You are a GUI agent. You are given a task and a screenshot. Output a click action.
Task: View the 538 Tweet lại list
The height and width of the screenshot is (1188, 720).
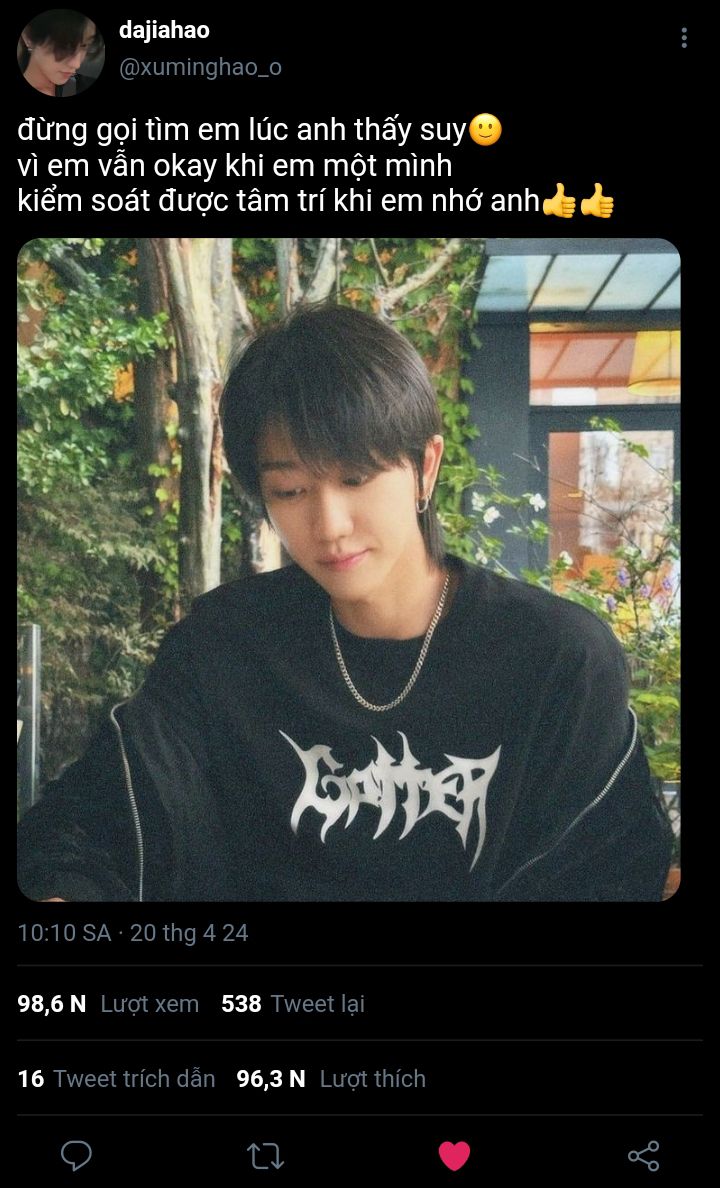pyautogui.click(x=293, y=1004)
